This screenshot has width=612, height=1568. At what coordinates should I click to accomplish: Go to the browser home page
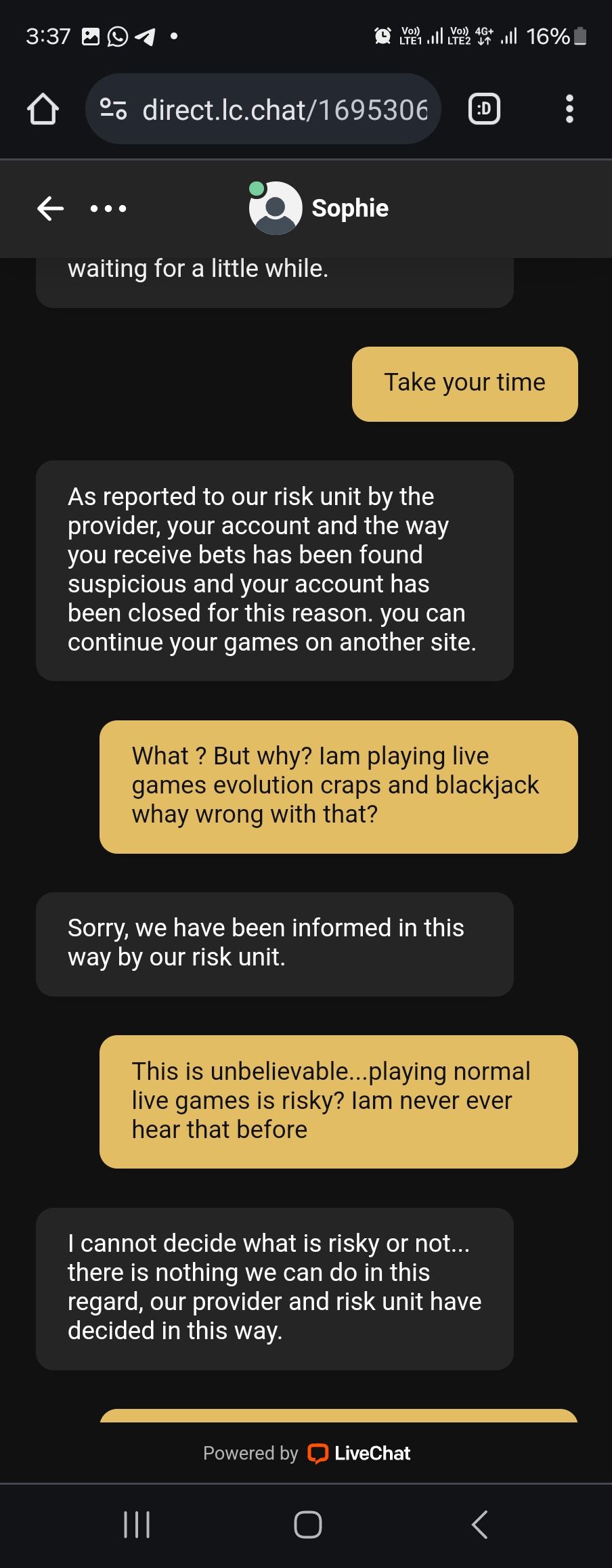(43, 110)
